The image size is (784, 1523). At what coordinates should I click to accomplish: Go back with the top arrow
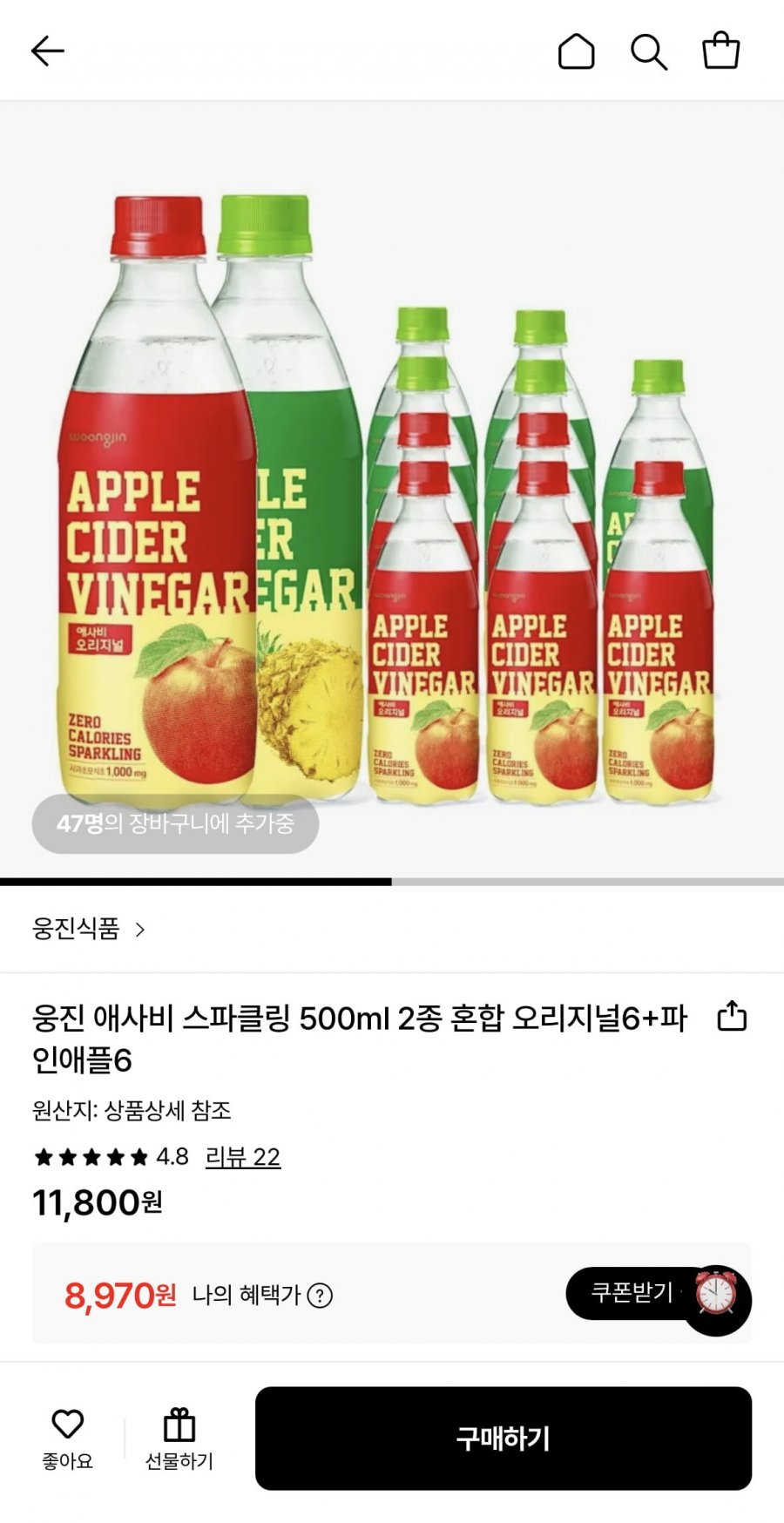coord(48,51)
